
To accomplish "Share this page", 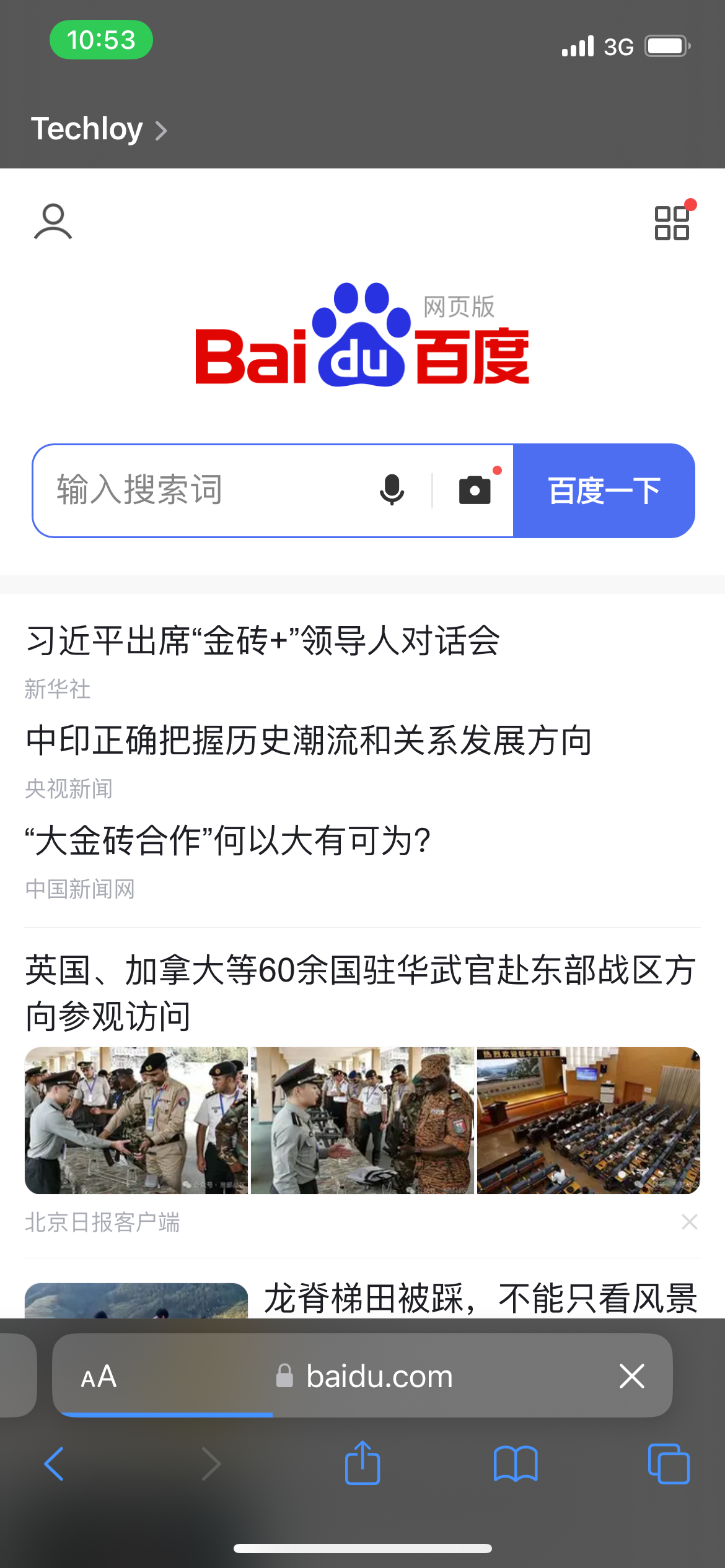I will click(x=362, y=1463).
